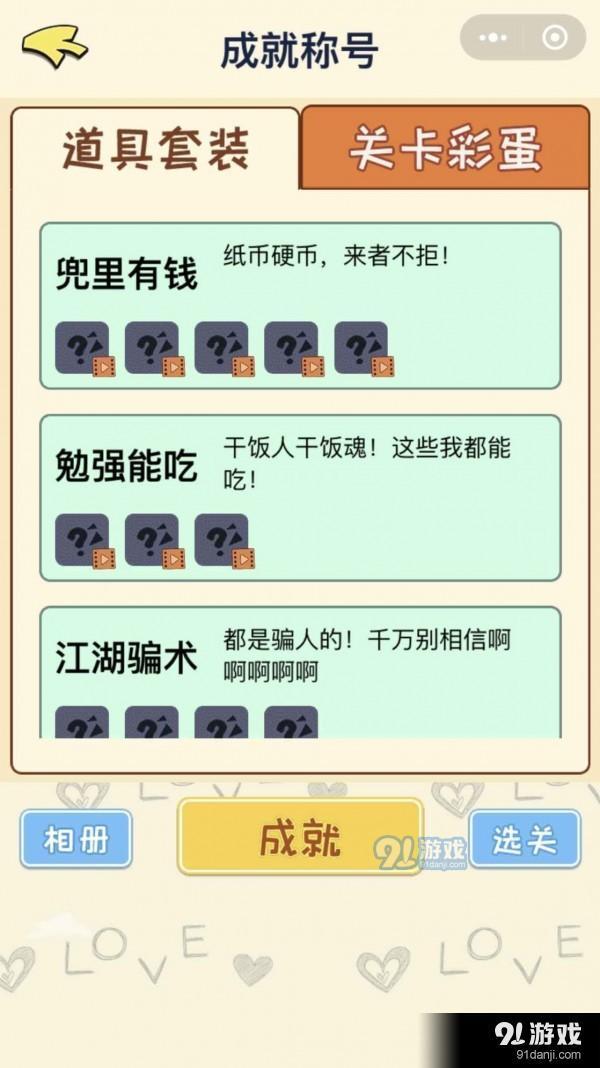Go back with the yellow arrow
Image resolution: width=600 pixels, height=1068 pixels.
[x=55, y=45]
